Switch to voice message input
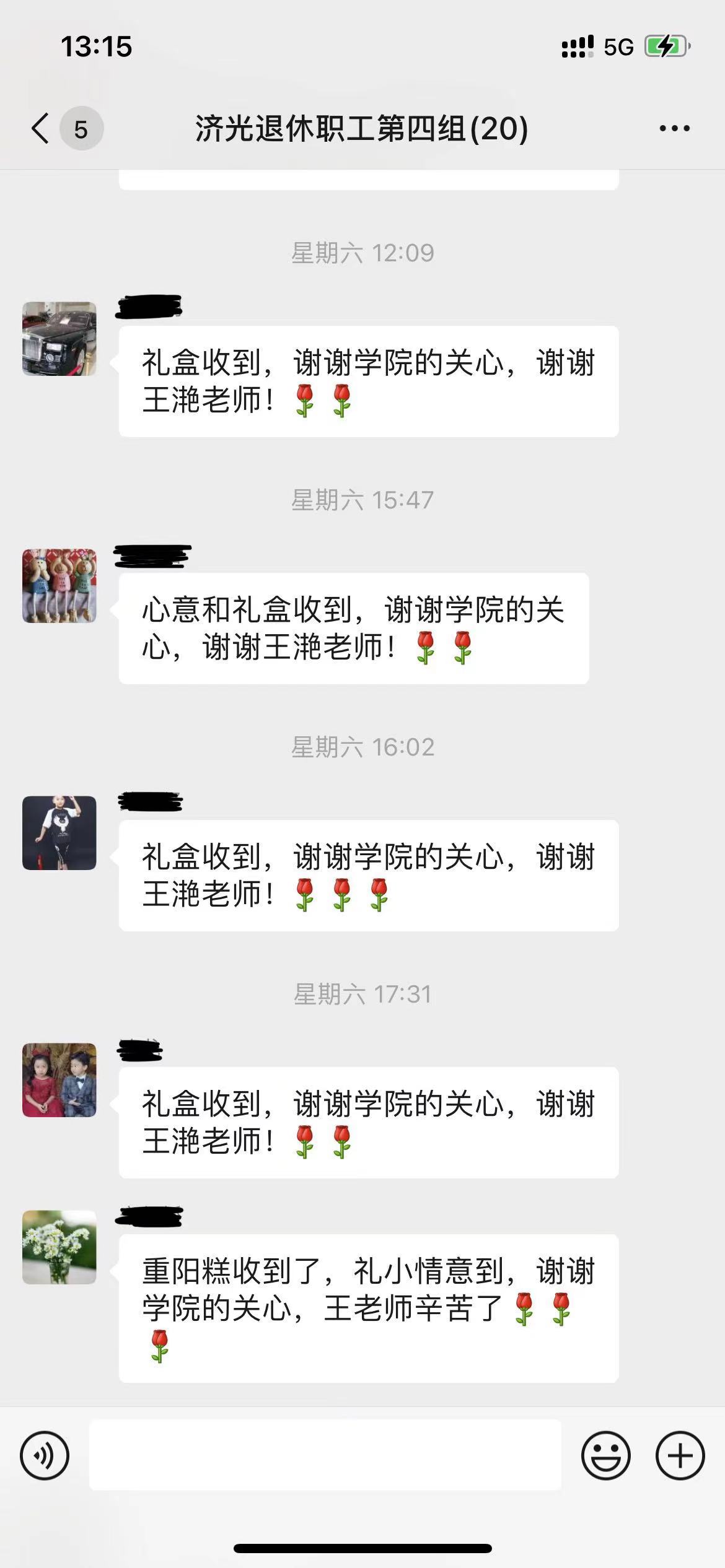 pos(45,1455)
